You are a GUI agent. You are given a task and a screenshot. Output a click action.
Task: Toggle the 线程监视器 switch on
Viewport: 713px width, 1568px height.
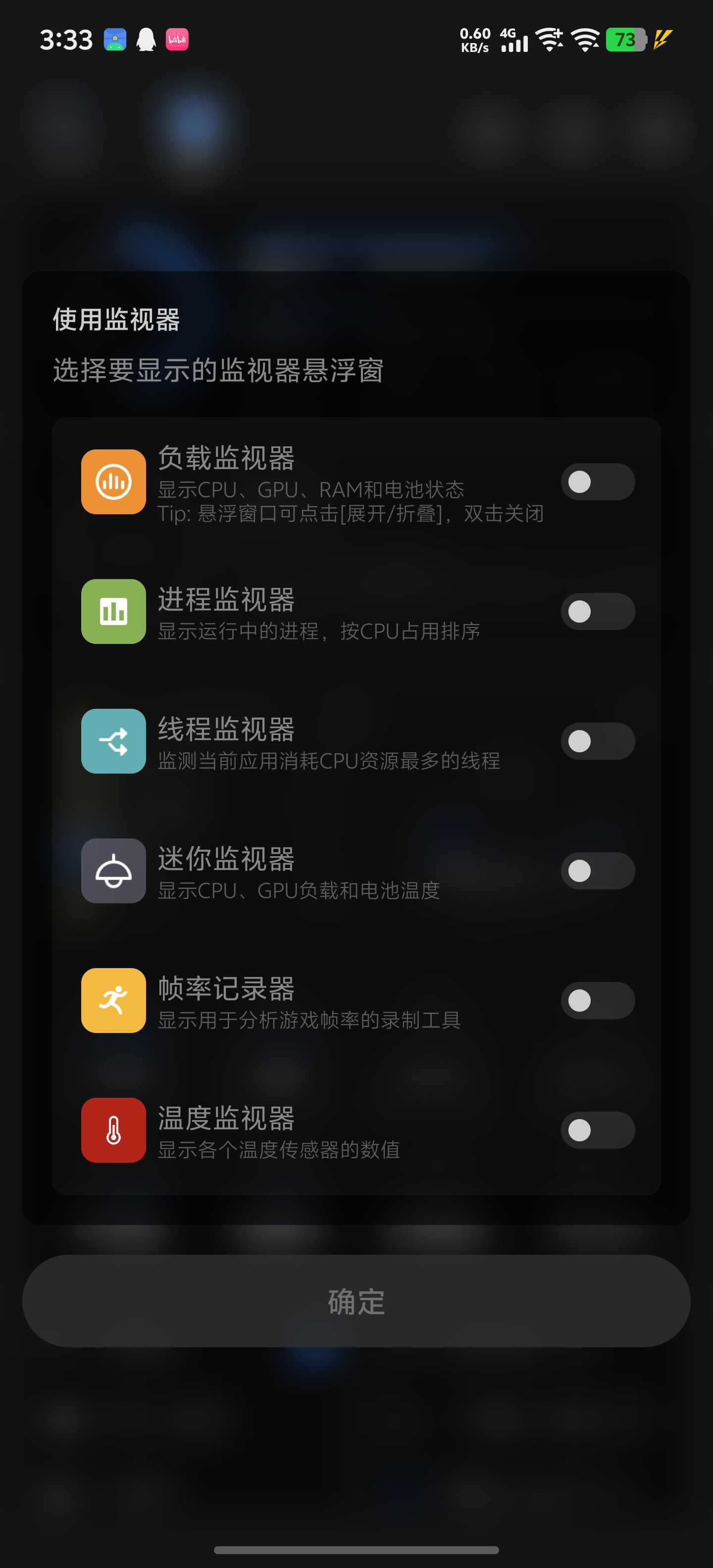(597, 741)
